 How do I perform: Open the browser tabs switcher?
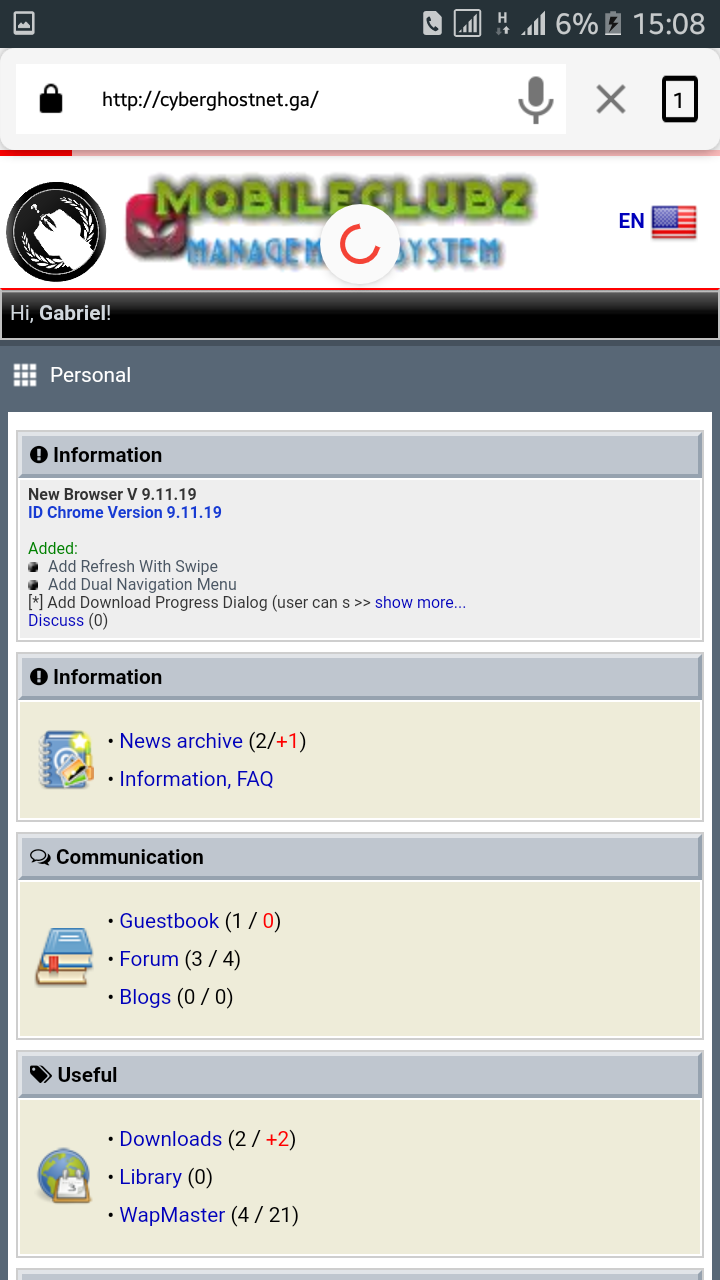(x=679, y=99)
